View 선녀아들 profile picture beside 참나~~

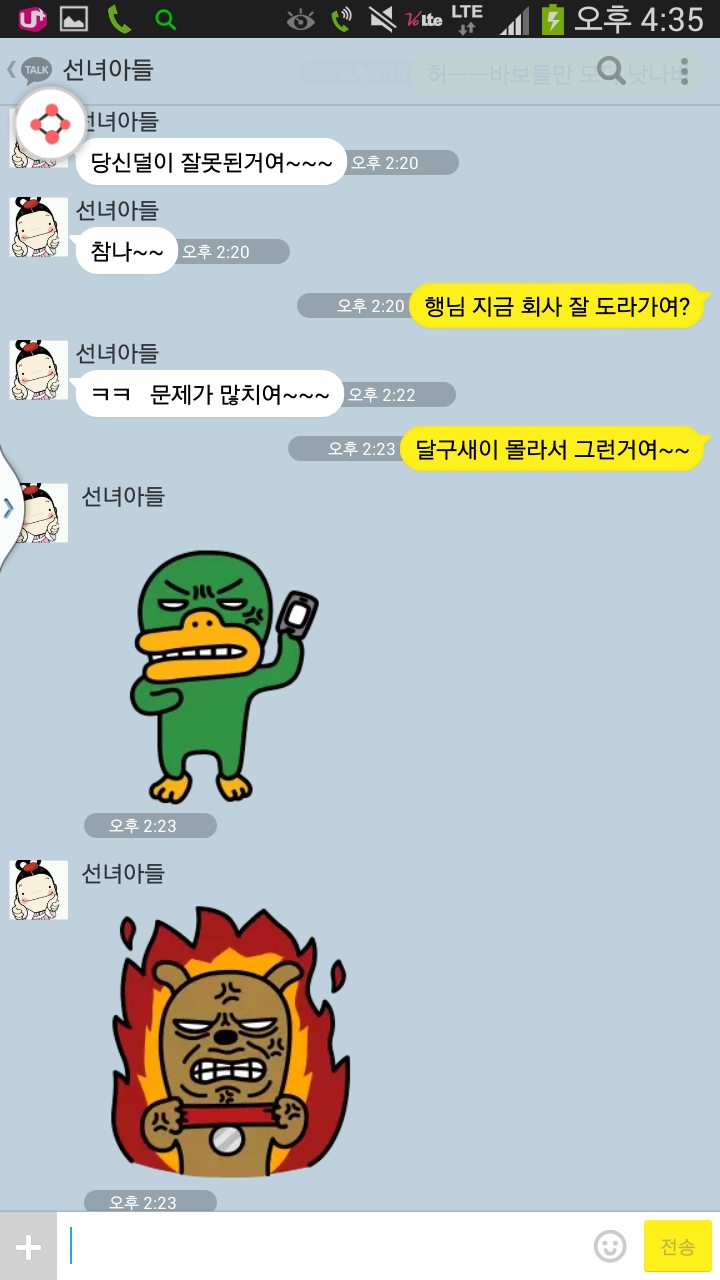click(39, 227)
